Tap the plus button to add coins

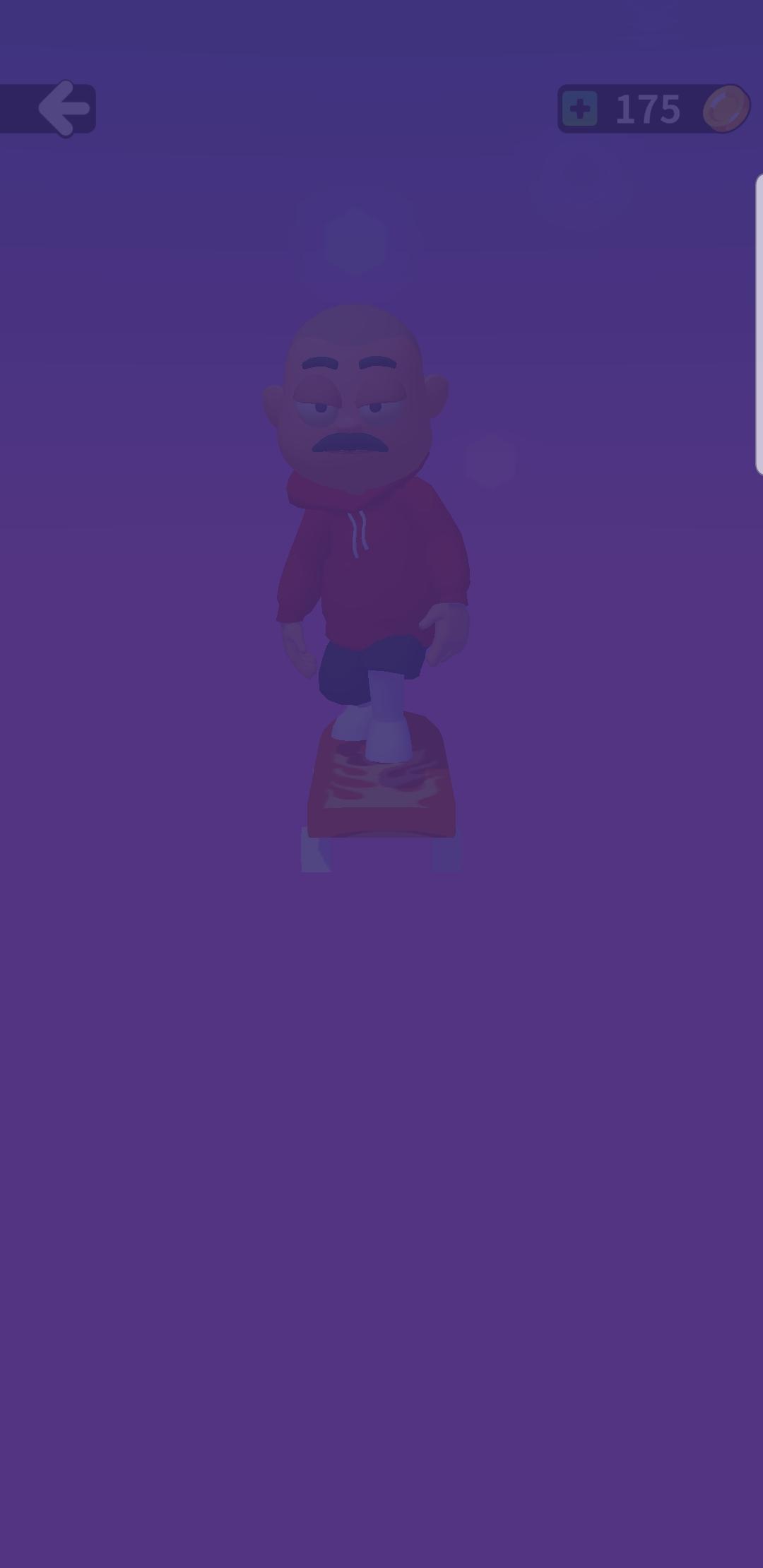click(x=580, y=109)
